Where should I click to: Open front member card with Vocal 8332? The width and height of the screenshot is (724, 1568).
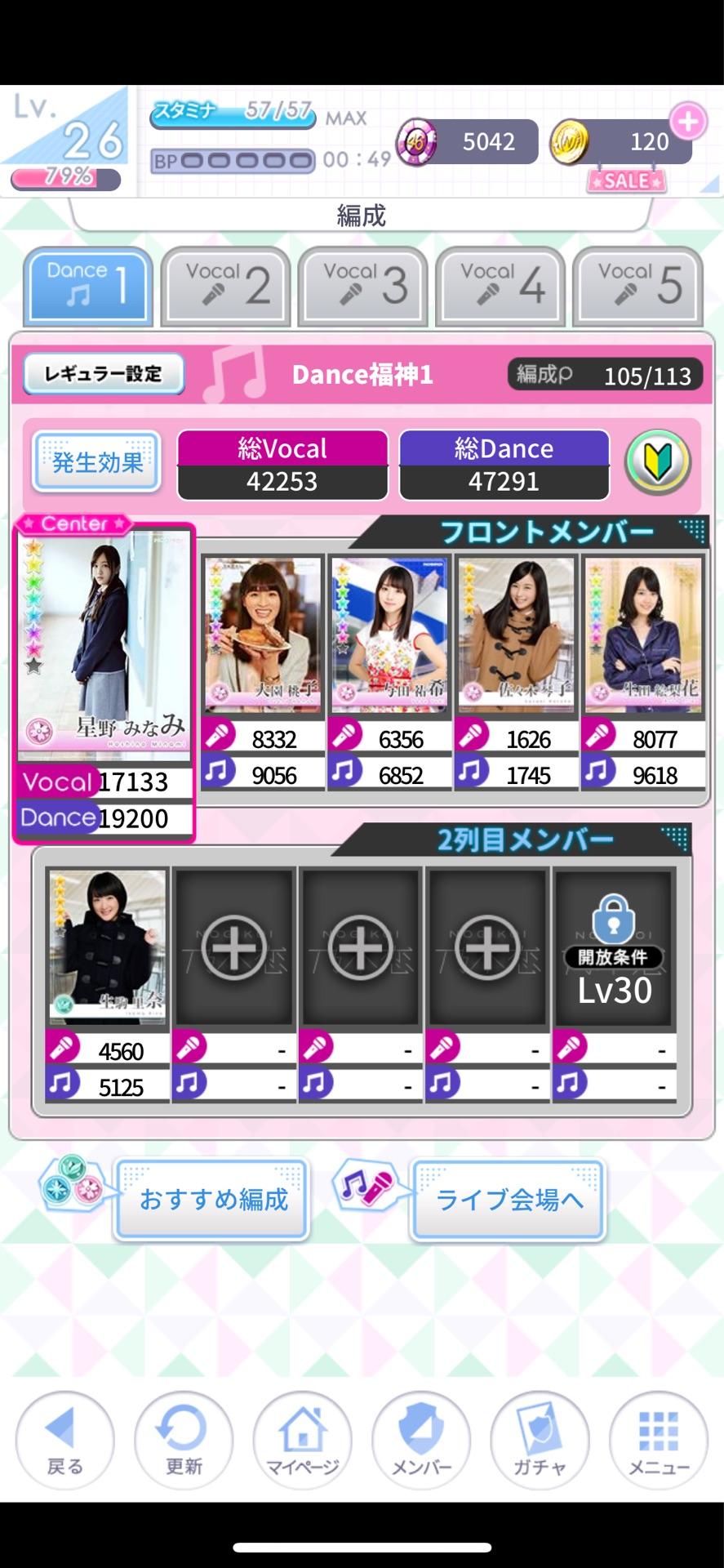coord(262,634)
